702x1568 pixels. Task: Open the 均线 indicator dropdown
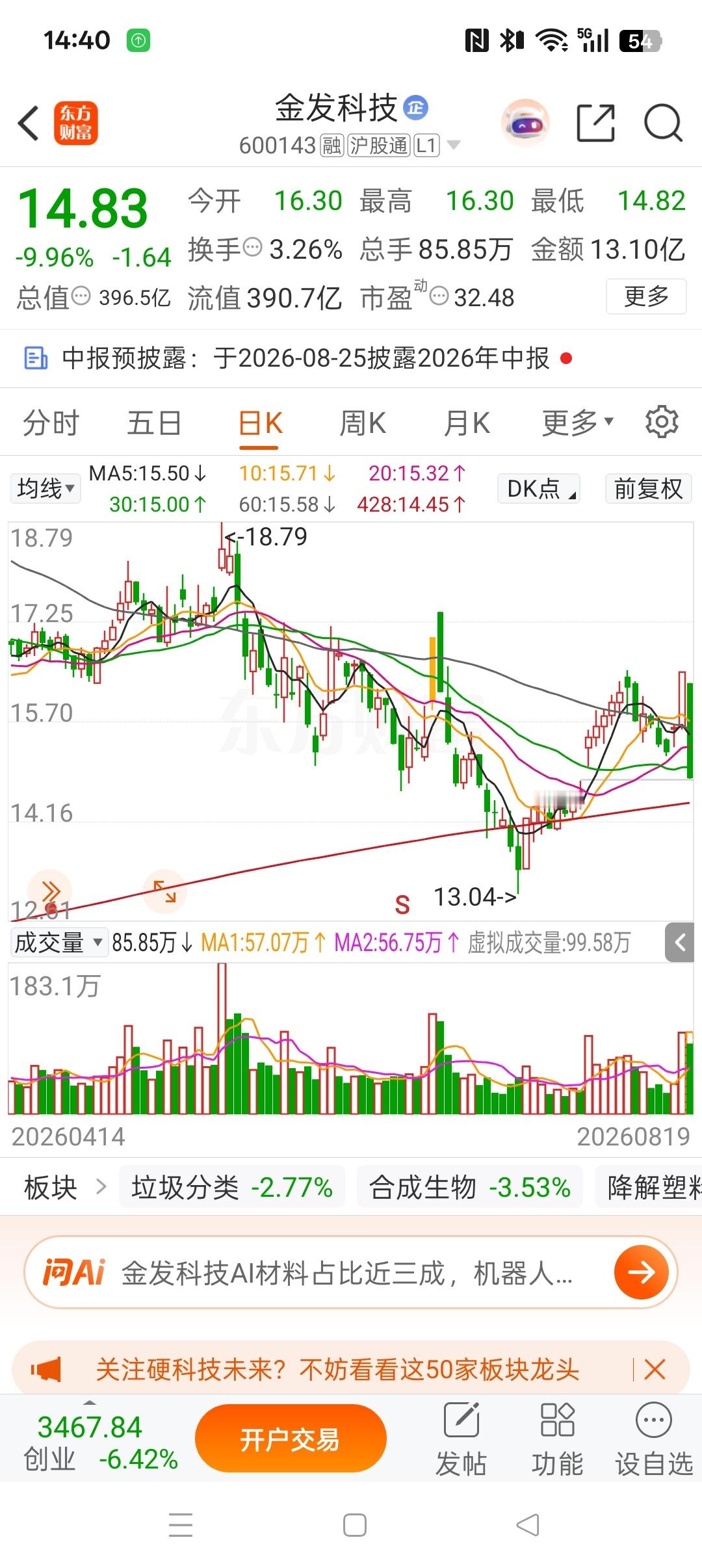(45, 488)
